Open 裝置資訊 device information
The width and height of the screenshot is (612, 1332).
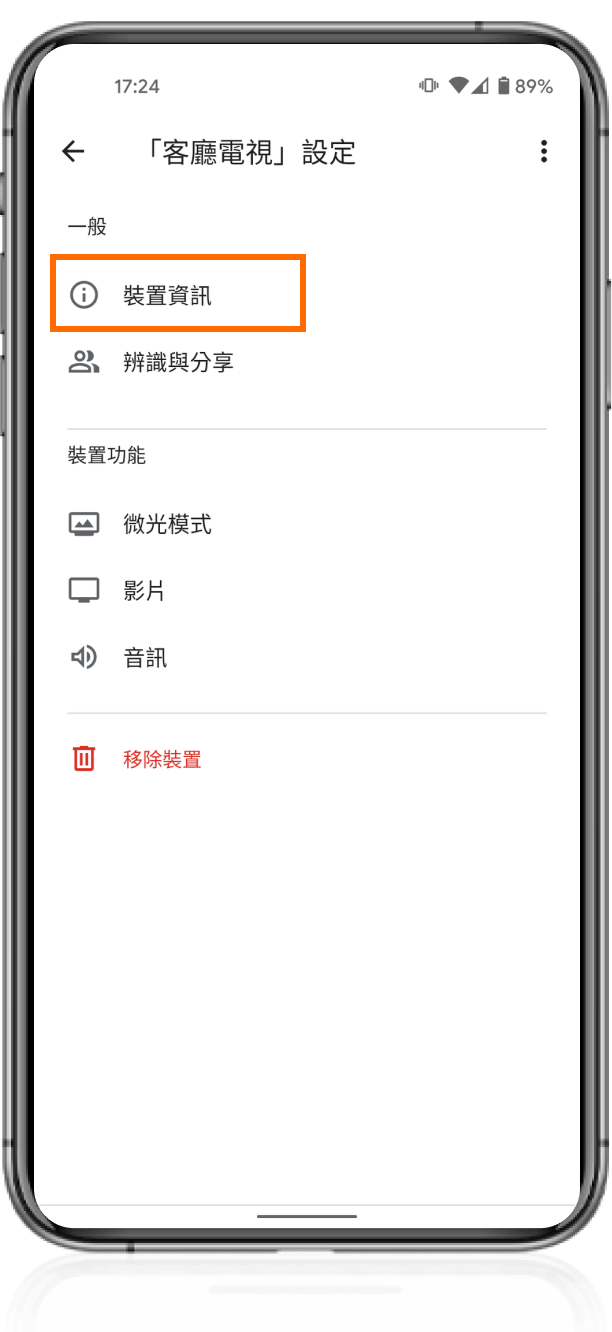(x=167, y=296)
